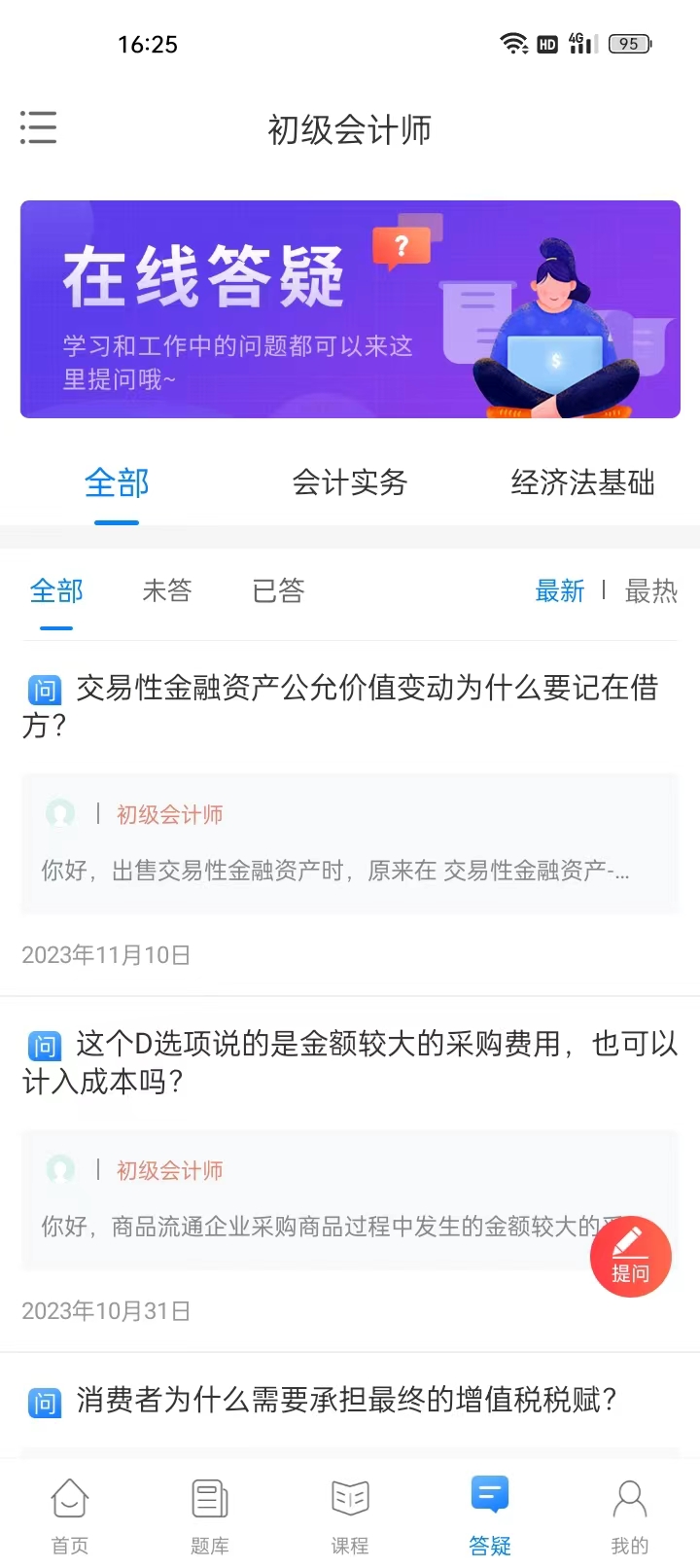700x1568 pixels.
Task: Open the 初级会计师 answer reply card
Action: (x=350, y=842)
